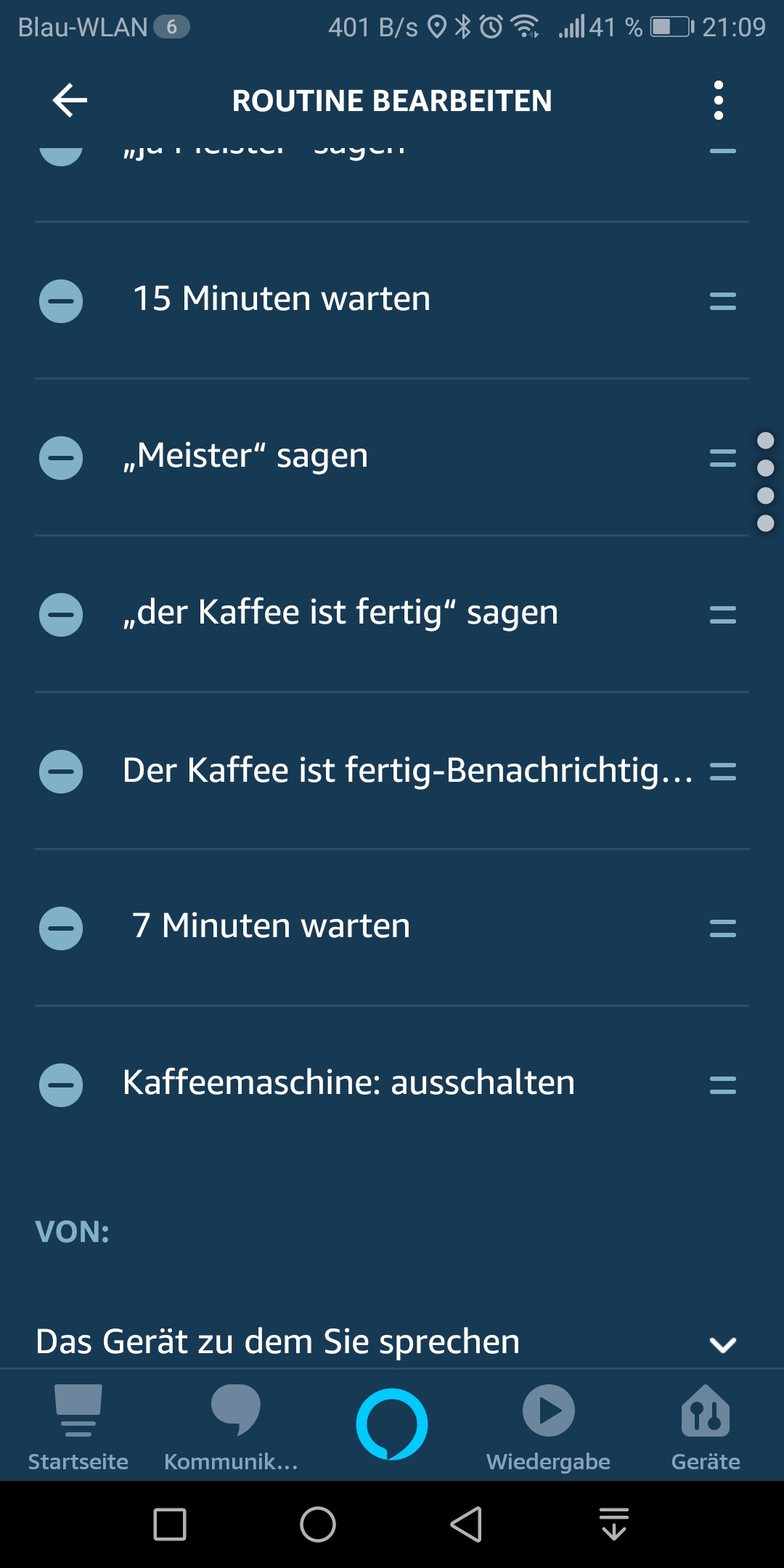Open the three-dot overflow menu
Image resolution: width=784 pixels, height=1568 pixels.
[718, 100]
